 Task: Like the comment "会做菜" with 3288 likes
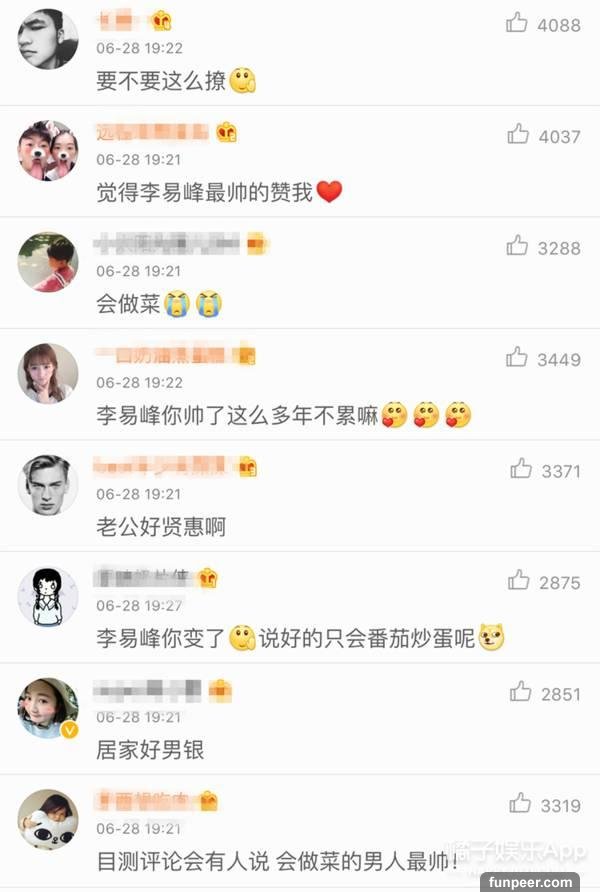pos(517,246)
